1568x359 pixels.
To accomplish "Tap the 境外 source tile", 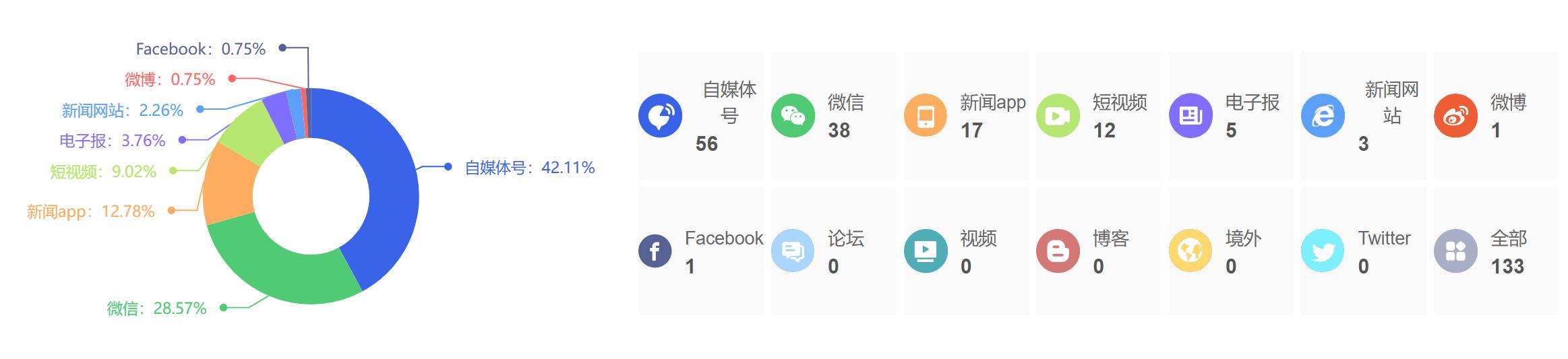I will 1231,251.
